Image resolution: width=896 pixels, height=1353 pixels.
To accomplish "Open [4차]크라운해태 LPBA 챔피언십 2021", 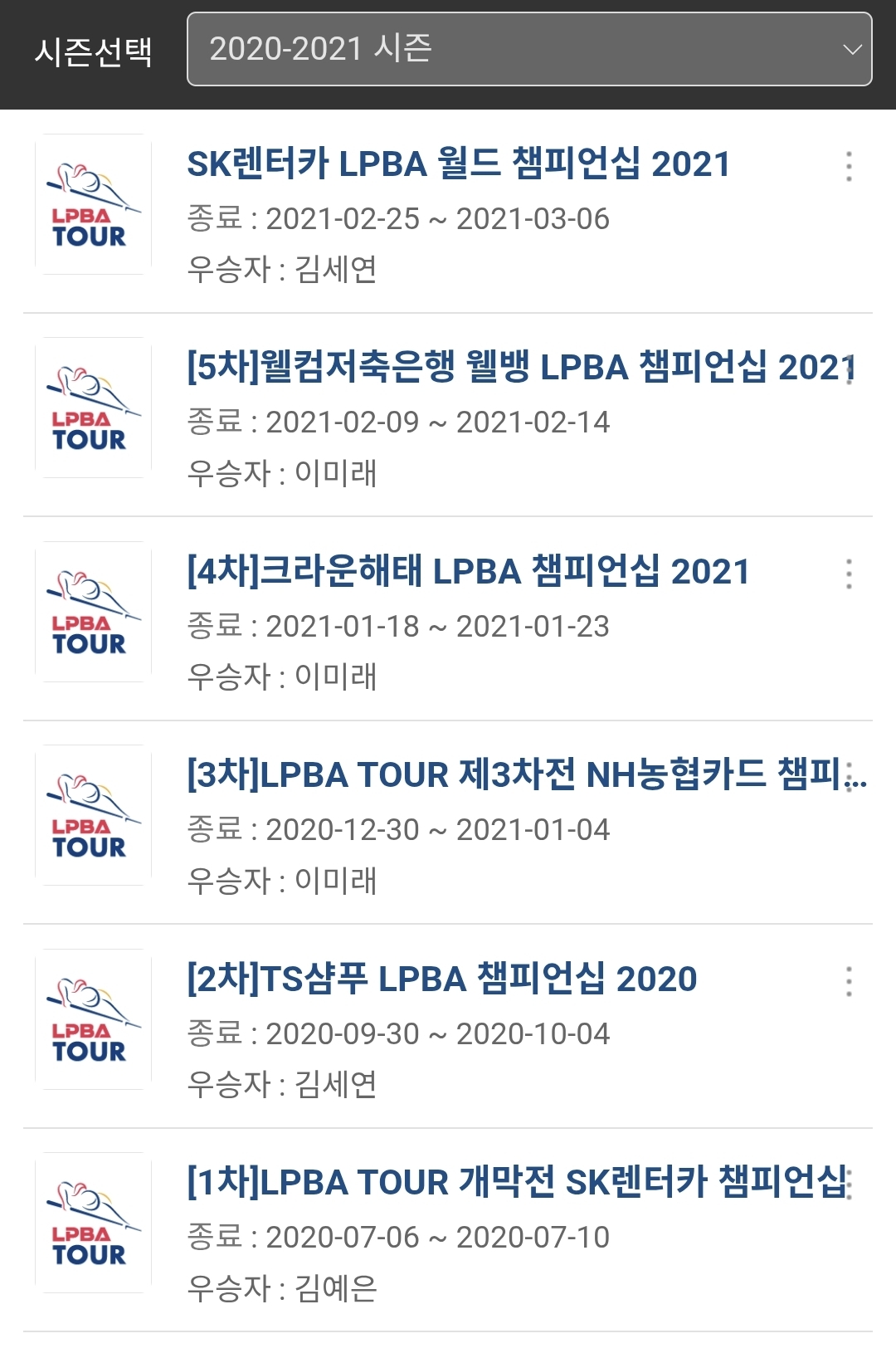I will click(x=468, y=571).
